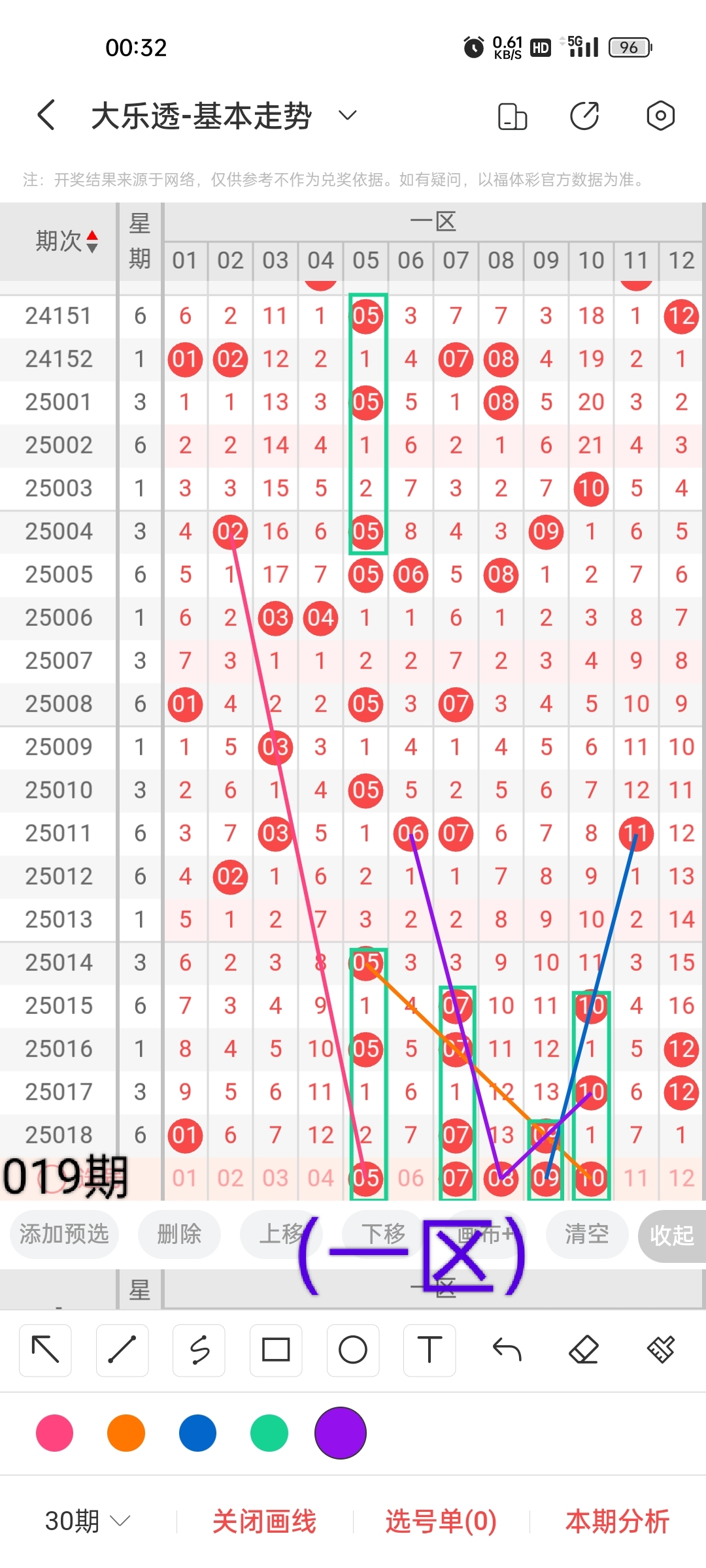The height and width of the screenshot is (1568, 706).
Task: Open chart settings via the hexagon icon
Action: (660, 116)
